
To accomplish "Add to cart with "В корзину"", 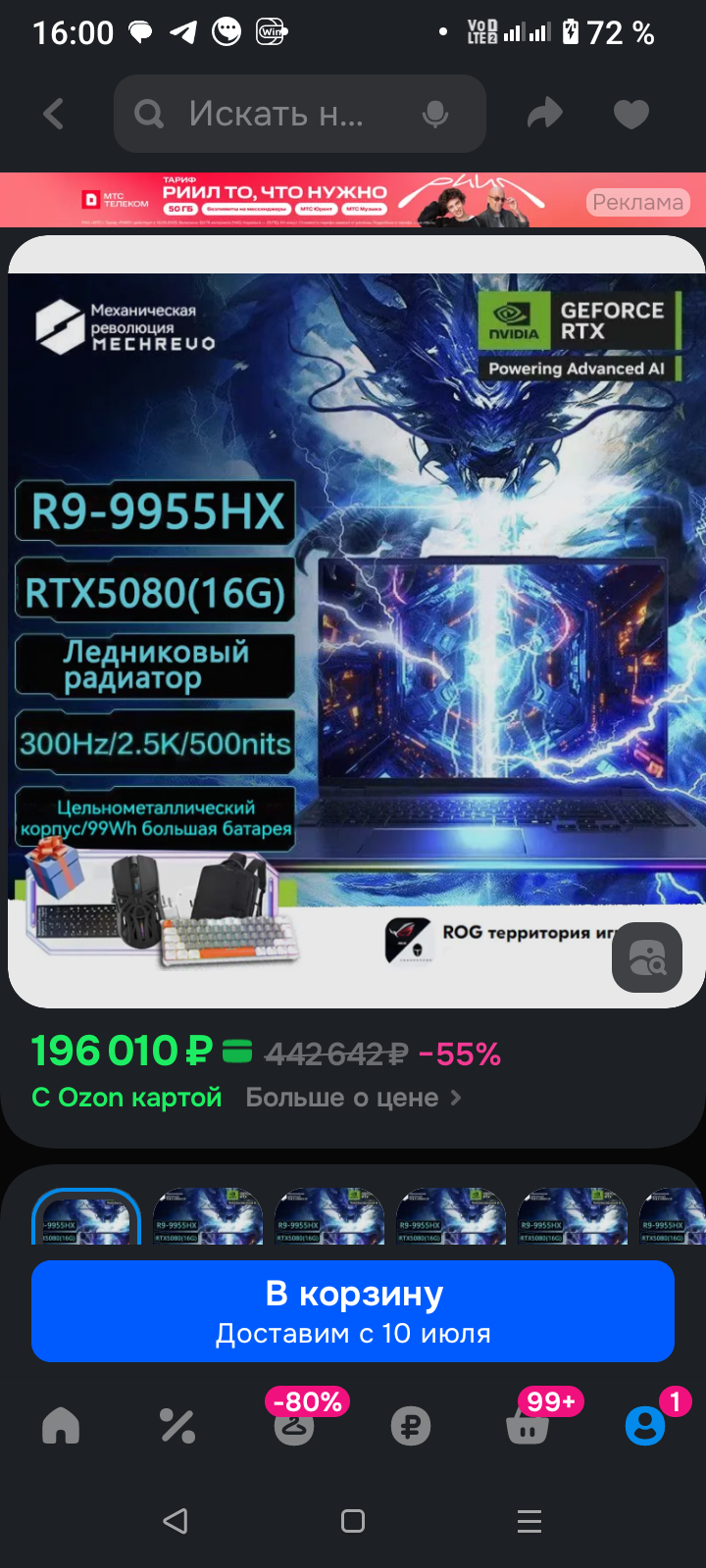I will (353, 1311).
